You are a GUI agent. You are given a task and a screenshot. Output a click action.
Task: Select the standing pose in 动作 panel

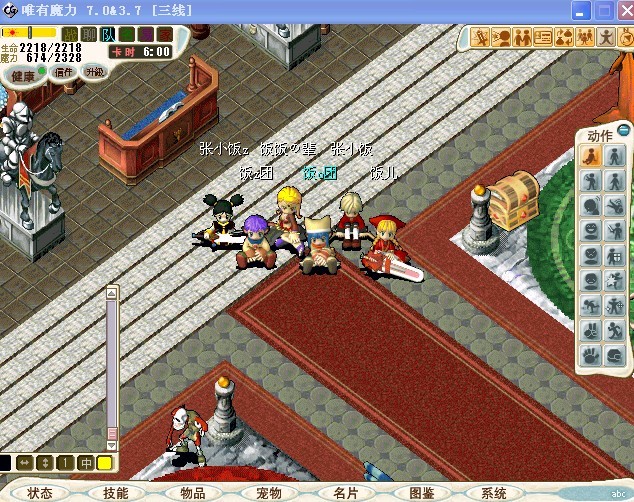[614, 156]
